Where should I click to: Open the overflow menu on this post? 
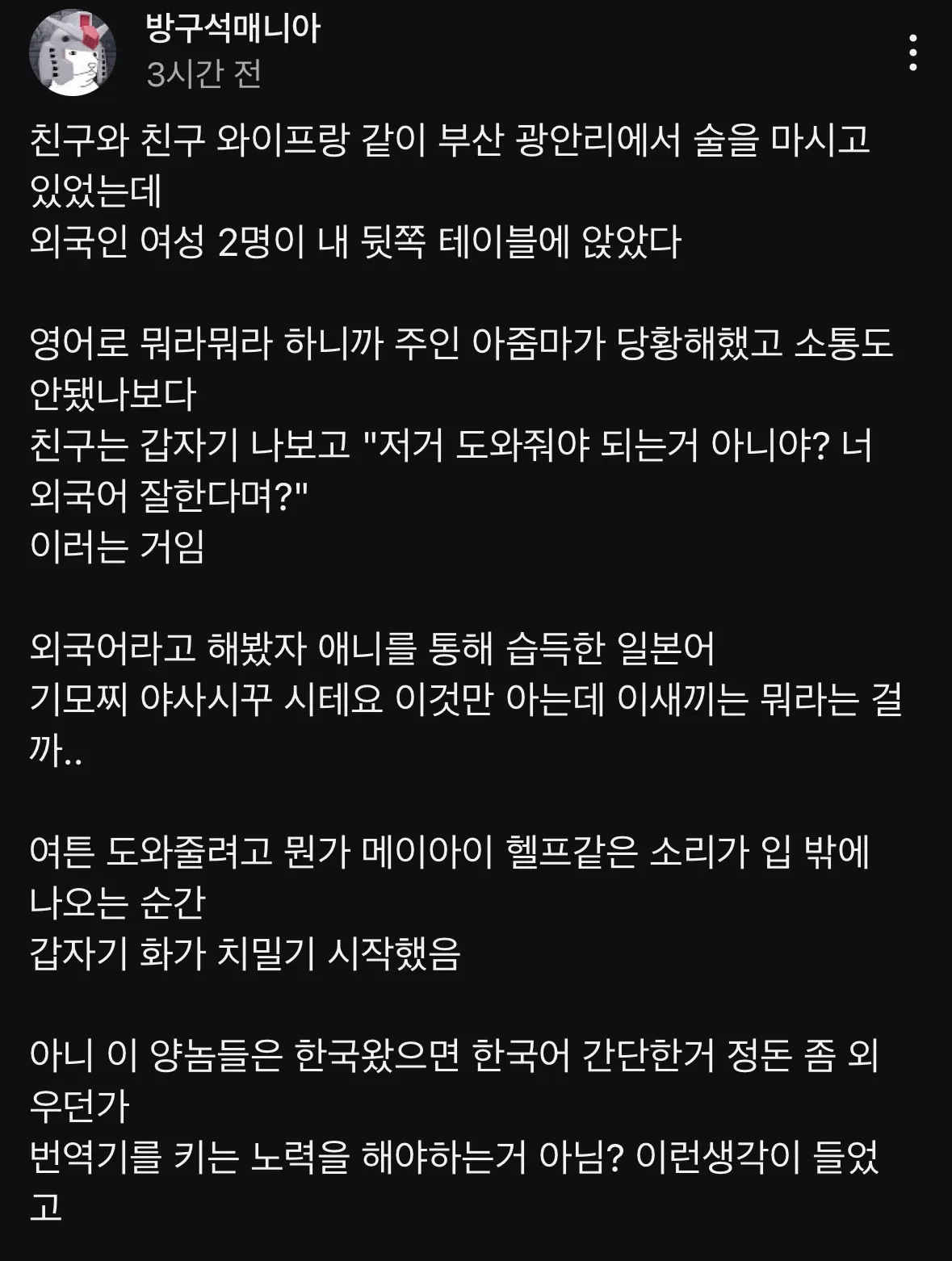tap(913, 54)
